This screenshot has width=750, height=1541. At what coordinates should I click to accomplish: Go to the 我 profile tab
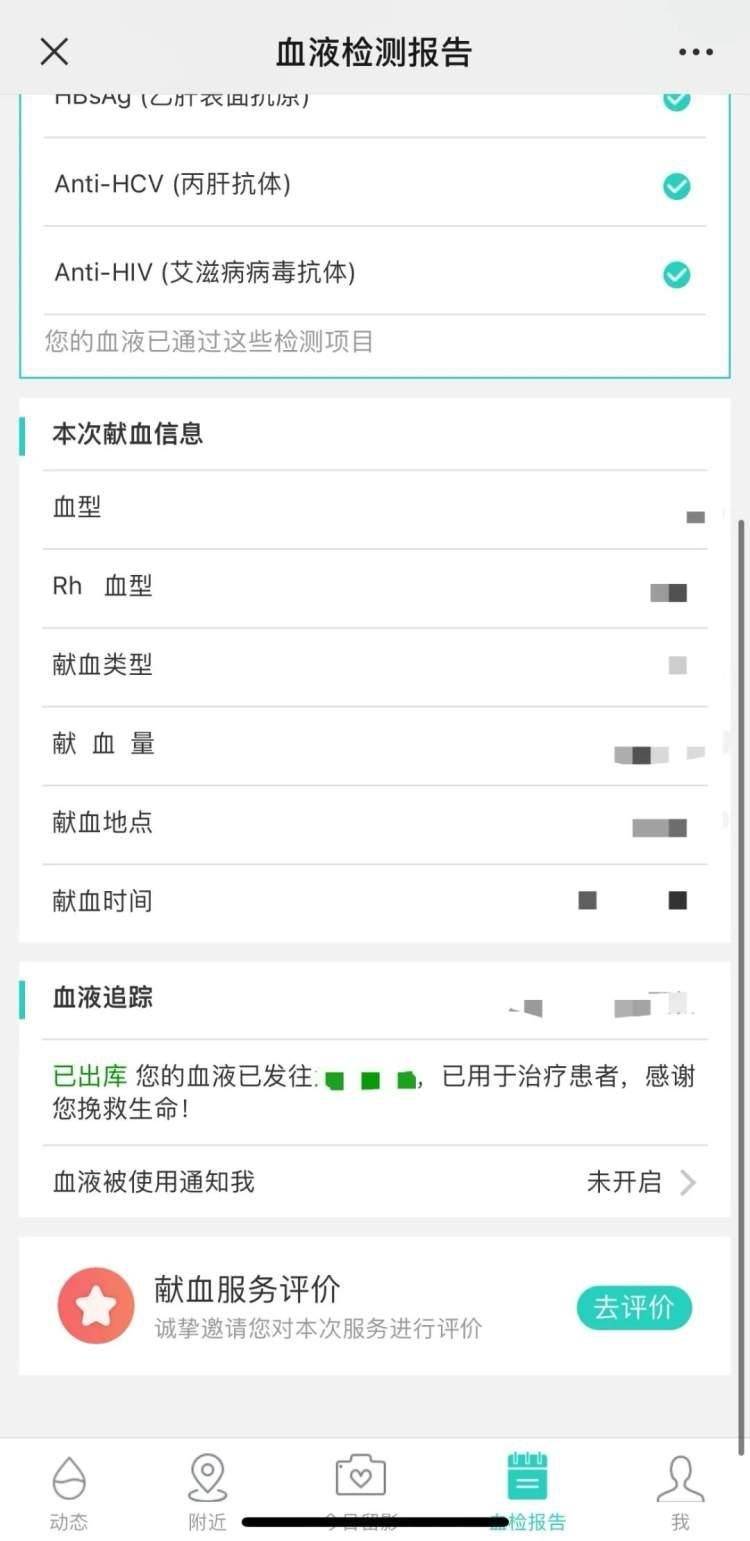click(x=680, y=1492)
